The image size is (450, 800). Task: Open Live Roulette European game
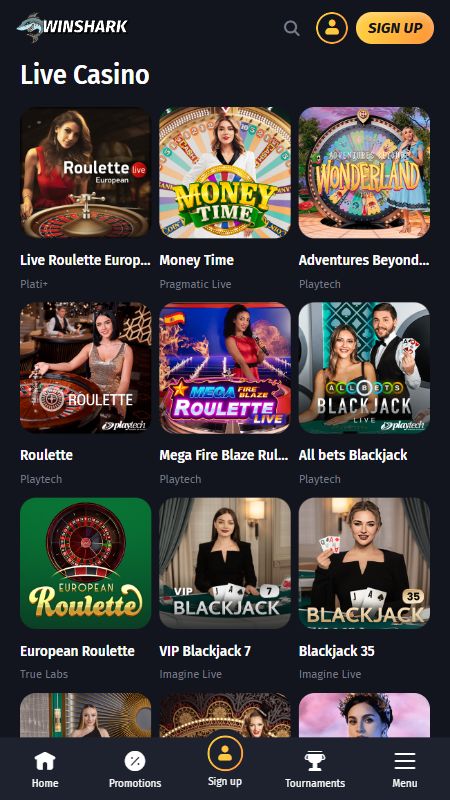[86, 172]
